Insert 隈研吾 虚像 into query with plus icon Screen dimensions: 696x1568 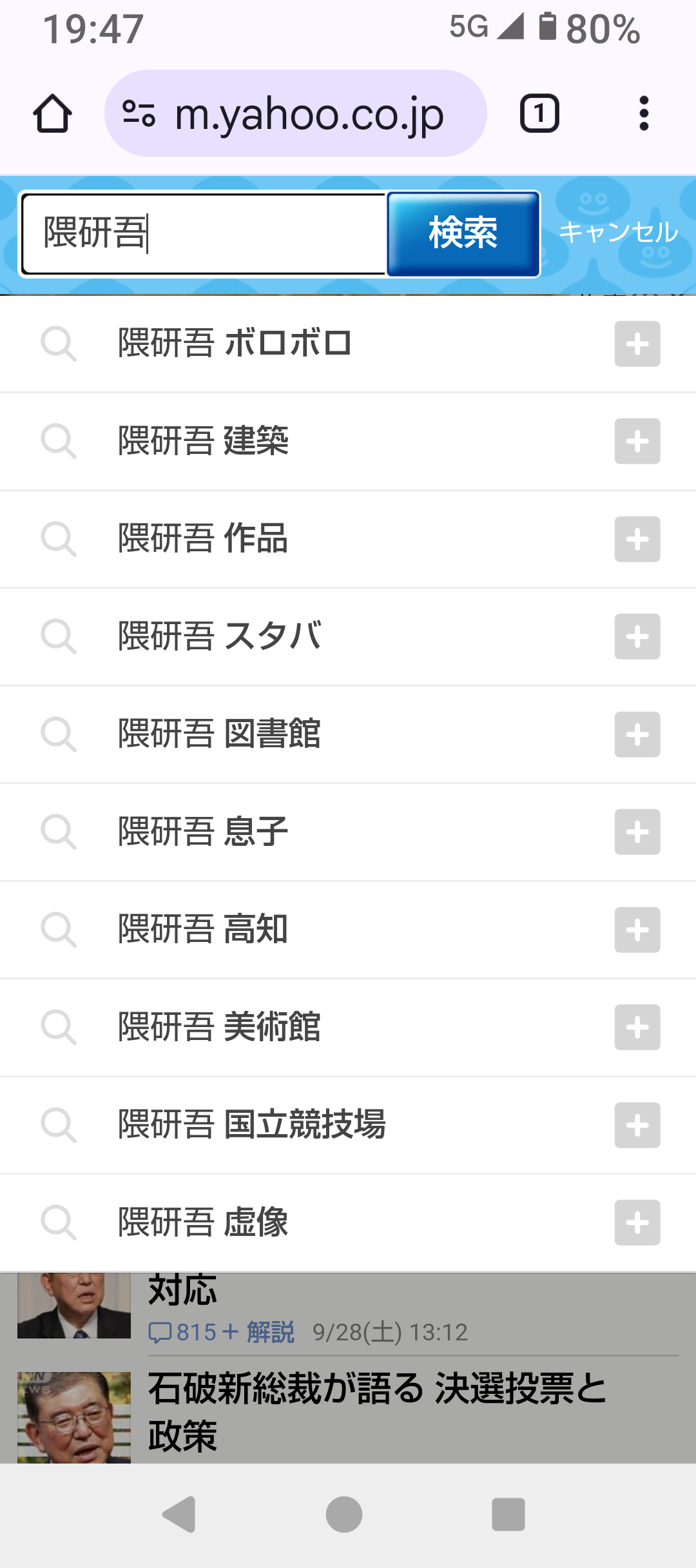(637, 1222)
